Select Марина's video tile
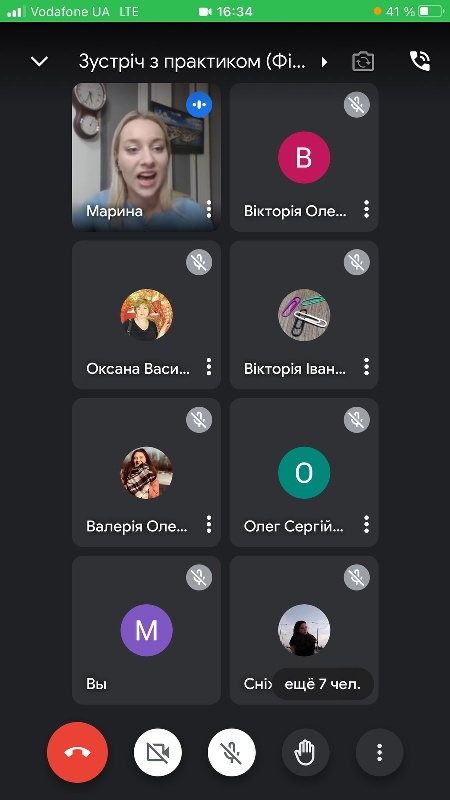Image resolution: width=450 pixels, height=800 pixels. coord(146,157)
